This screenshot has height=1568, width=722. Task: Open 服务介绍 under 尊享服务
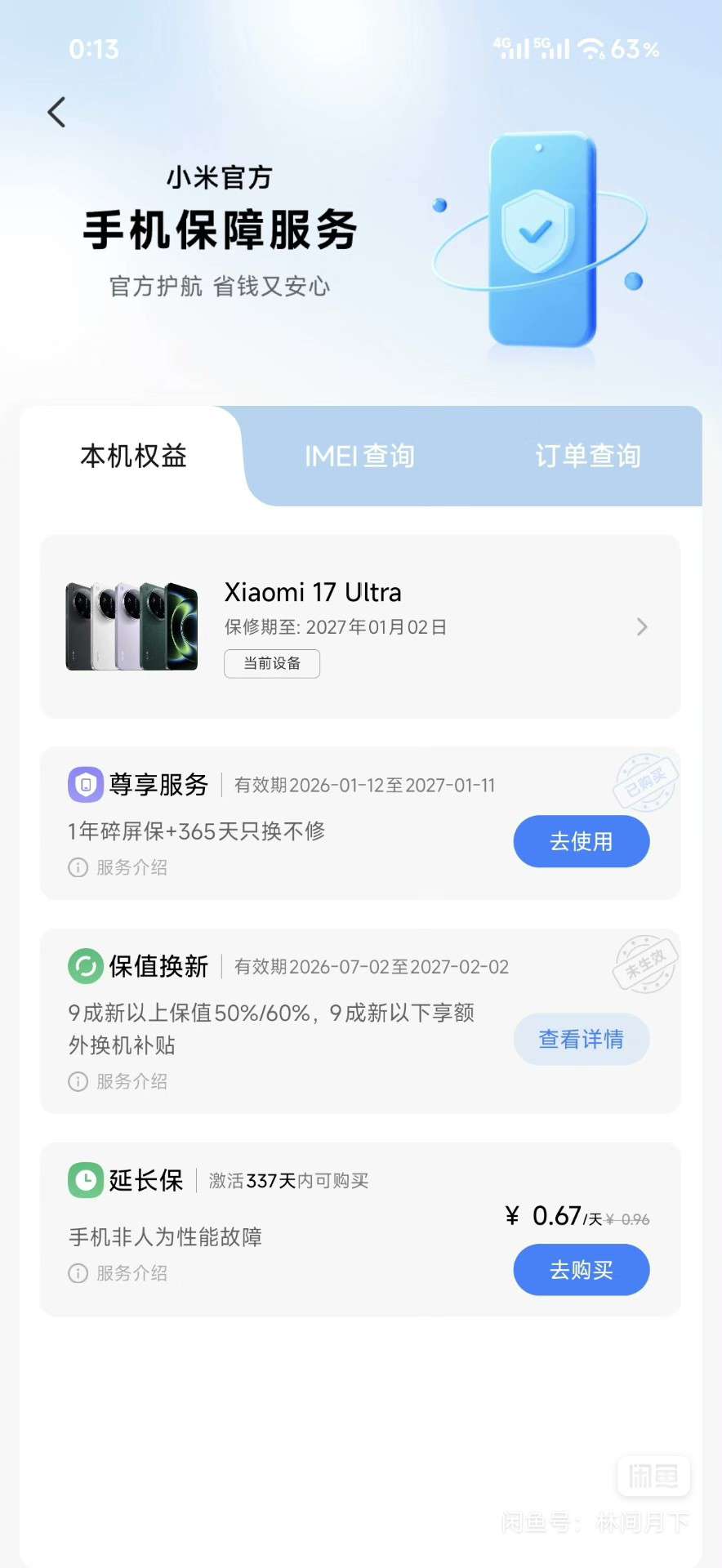click(x=118, y=867)
